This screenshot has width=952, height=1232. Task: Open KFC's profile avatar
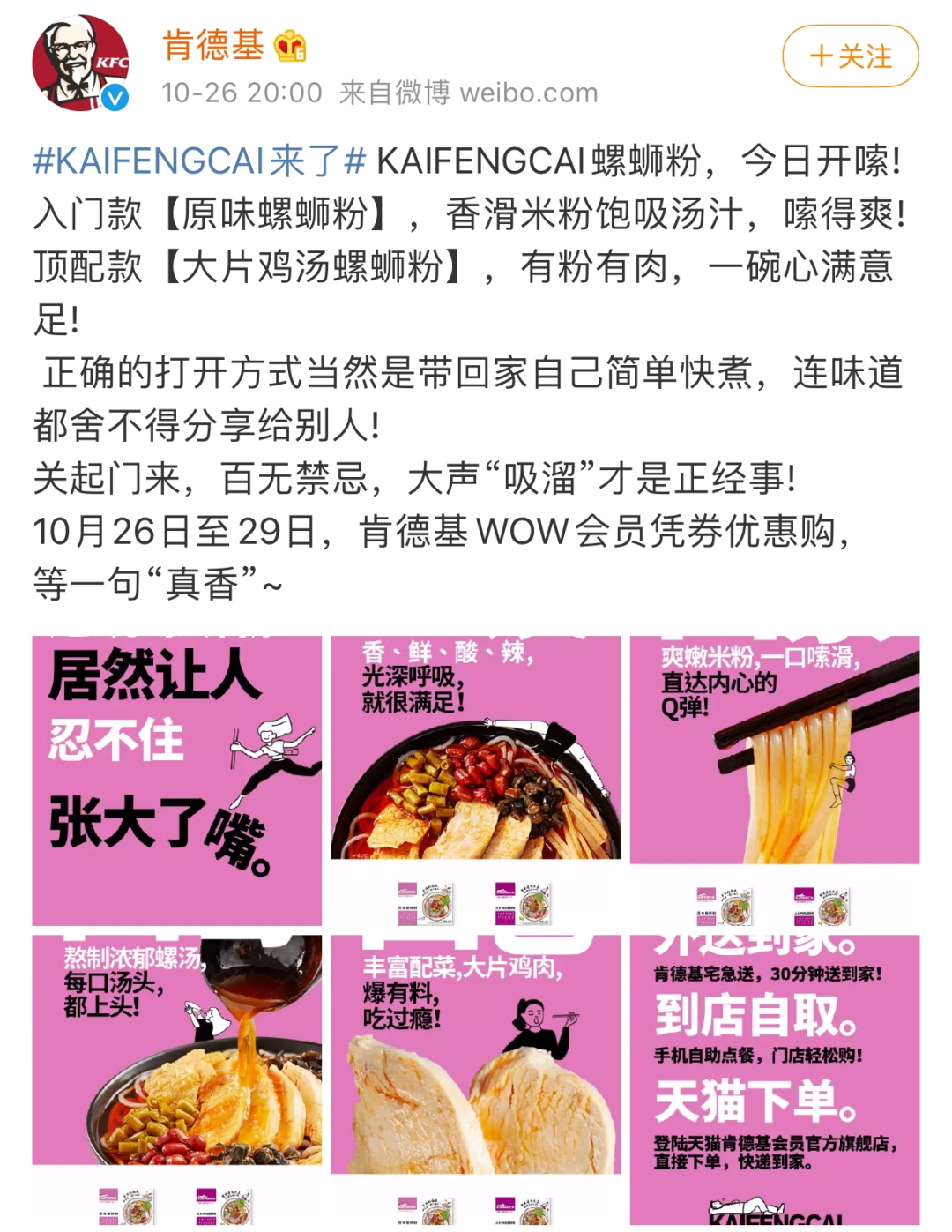[x=80, y=63]
